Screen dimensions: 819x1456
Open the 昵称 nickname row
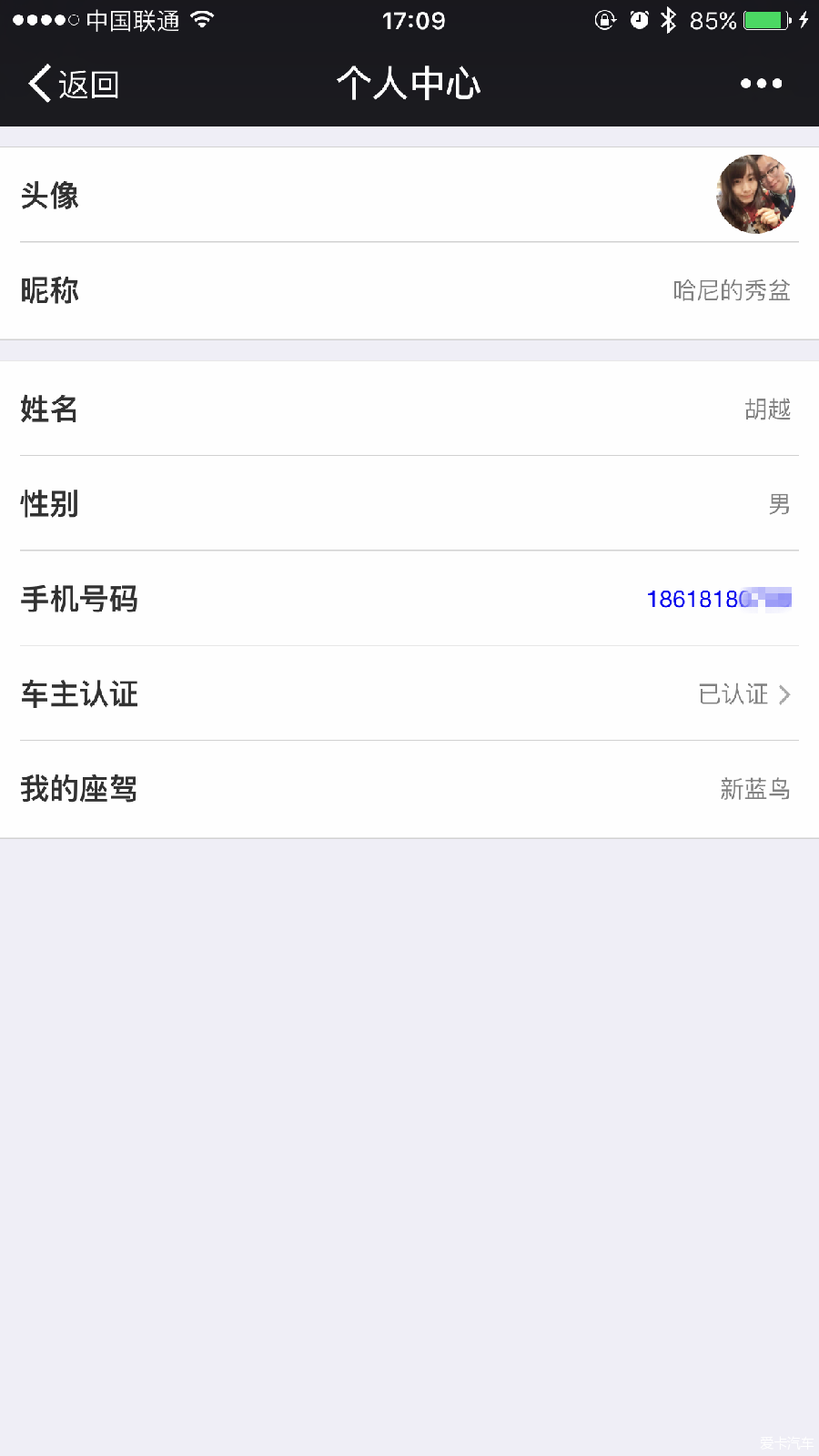pos(409,291)
